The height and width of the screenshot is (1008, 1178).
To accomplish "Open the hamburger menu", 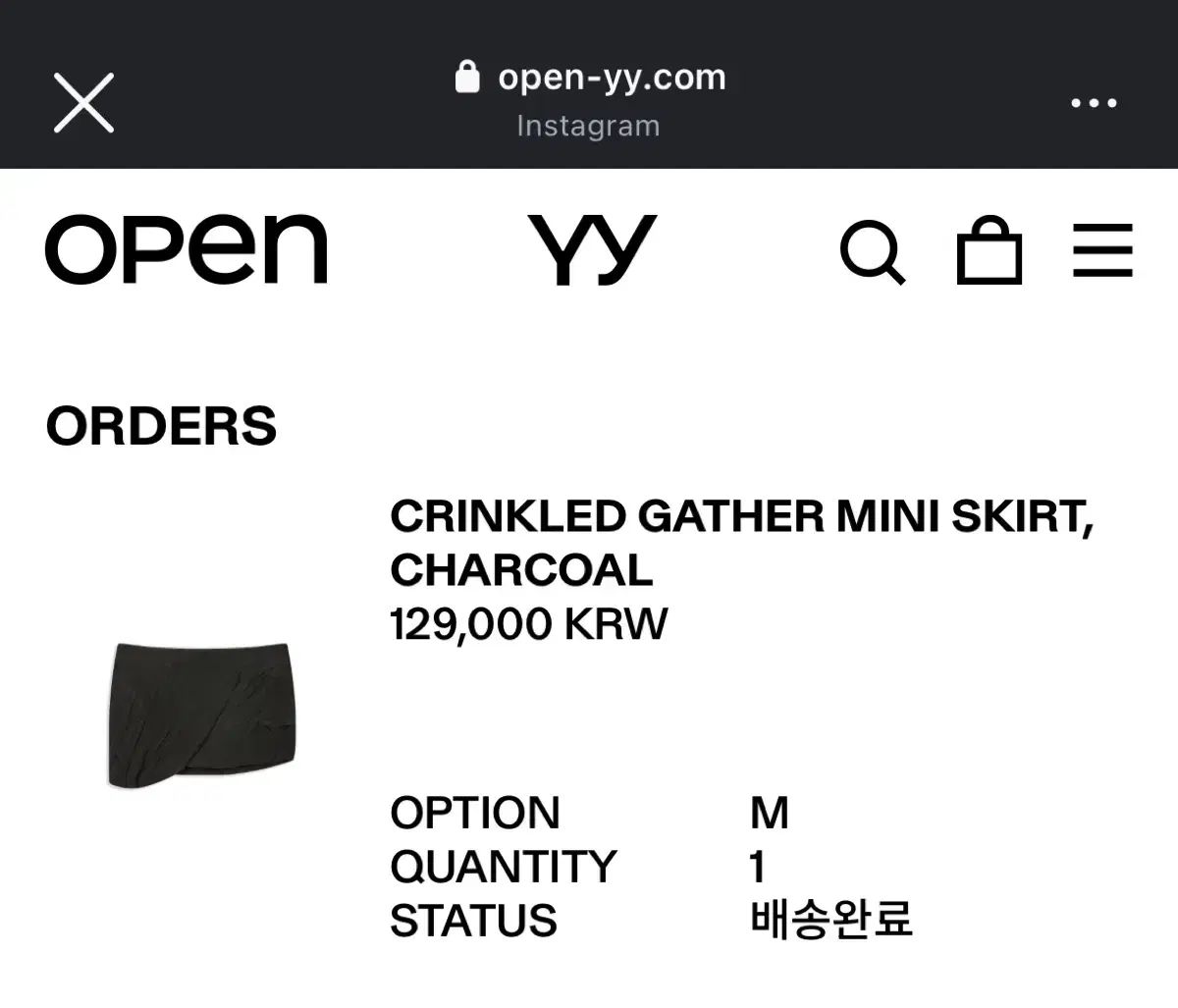I will (1102, 251).
